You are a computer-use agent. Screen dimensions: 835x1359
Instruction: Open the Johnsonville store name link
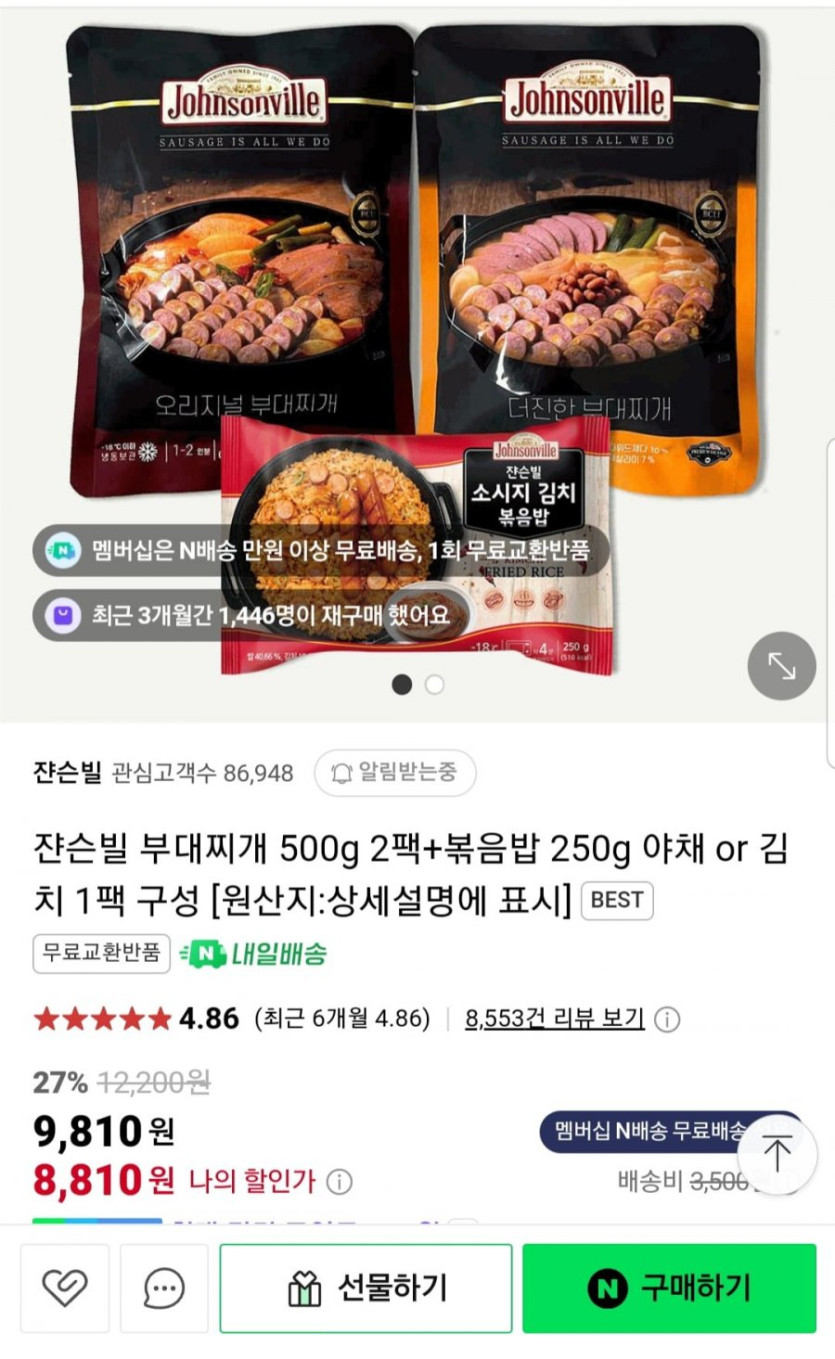67,772
